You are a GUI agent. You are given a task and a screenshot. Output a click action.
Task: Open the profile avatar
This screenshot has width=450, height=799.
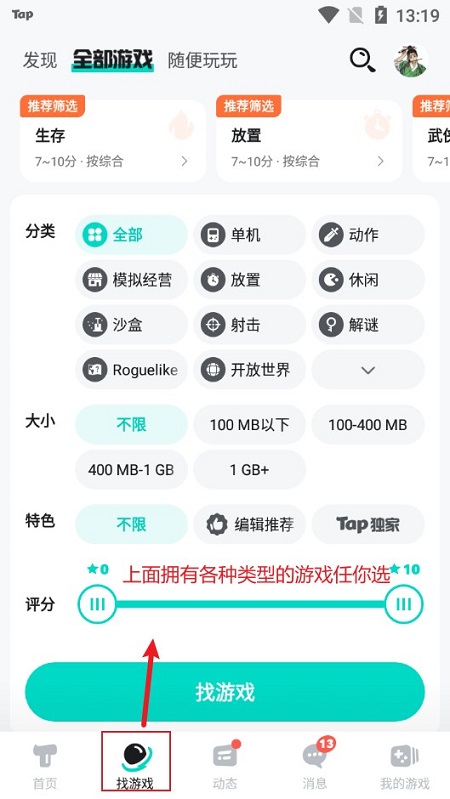(411, 61)
